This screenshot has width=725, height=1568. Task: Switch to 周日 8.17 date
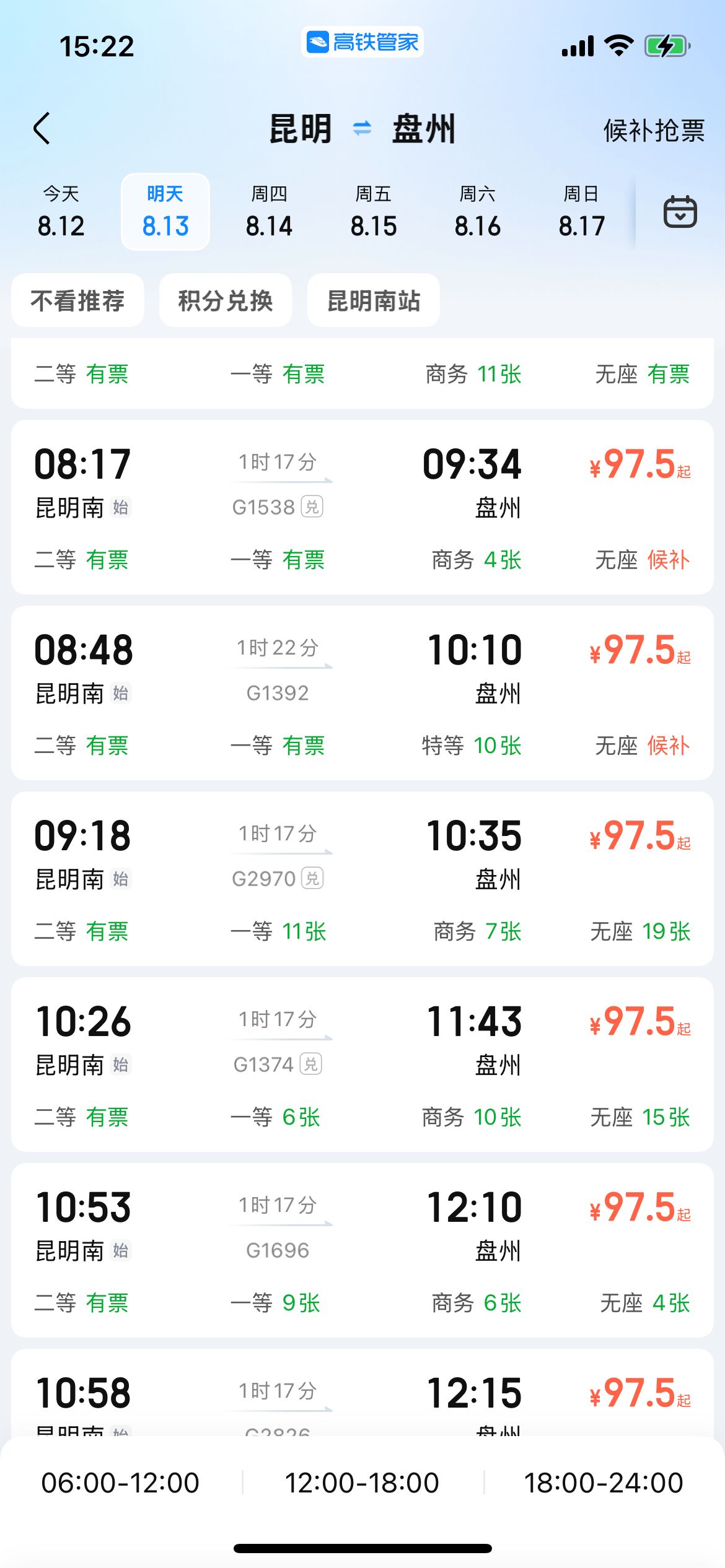click(x=581, y=212)
